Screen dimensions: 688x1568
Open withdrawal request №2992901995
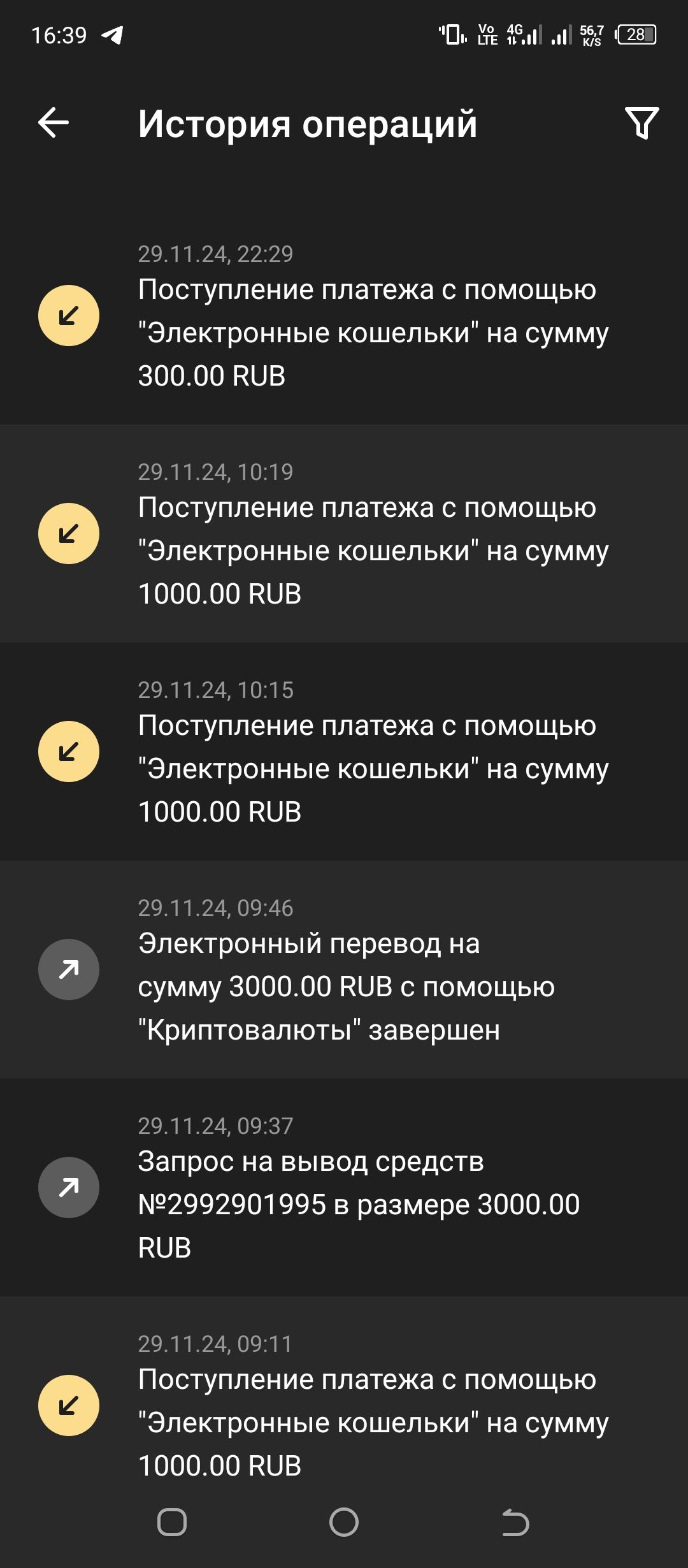344,1187
